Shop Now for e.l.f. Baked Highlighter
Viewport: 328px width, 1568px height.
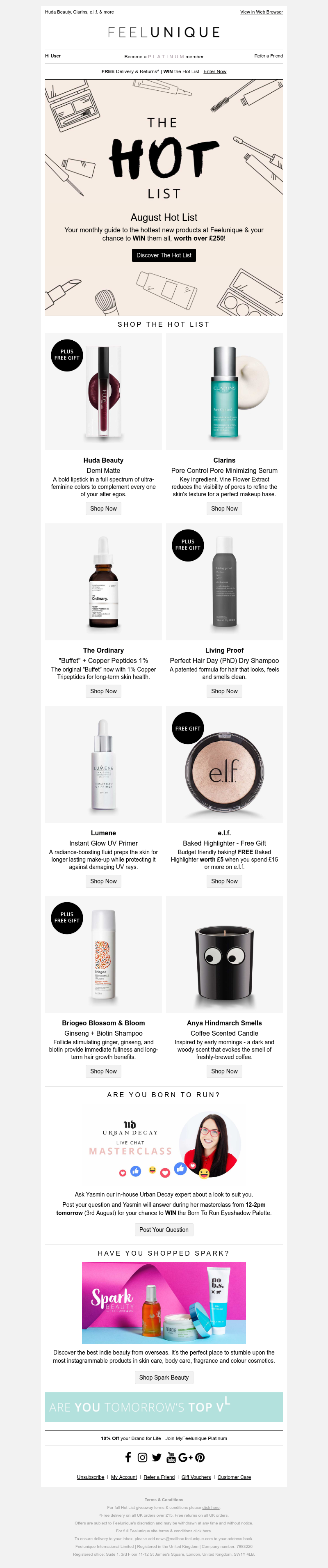[224, 881]
